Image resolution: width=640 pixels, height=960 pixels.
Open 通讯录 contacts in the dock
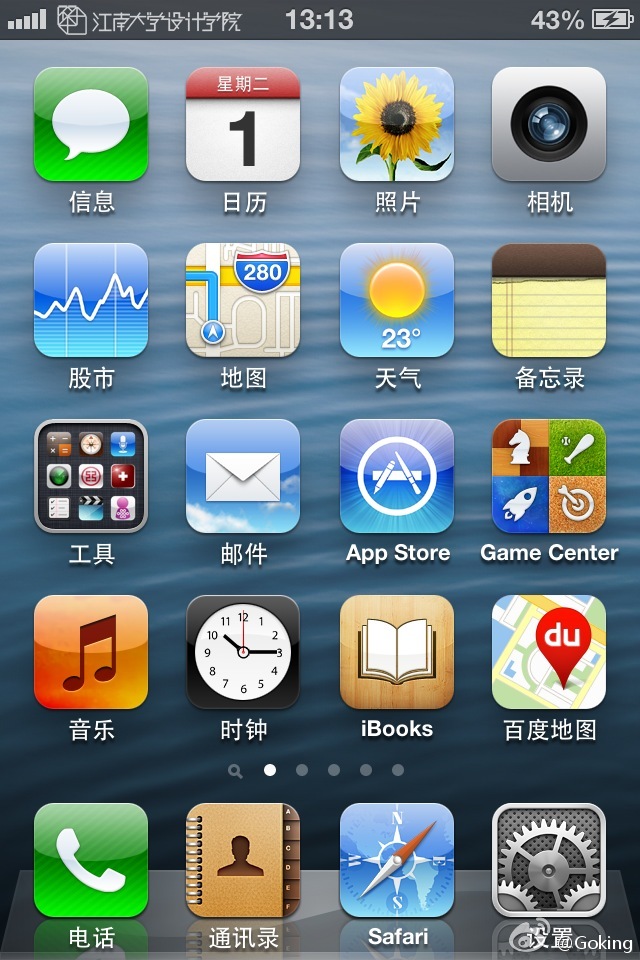point(243,860)
